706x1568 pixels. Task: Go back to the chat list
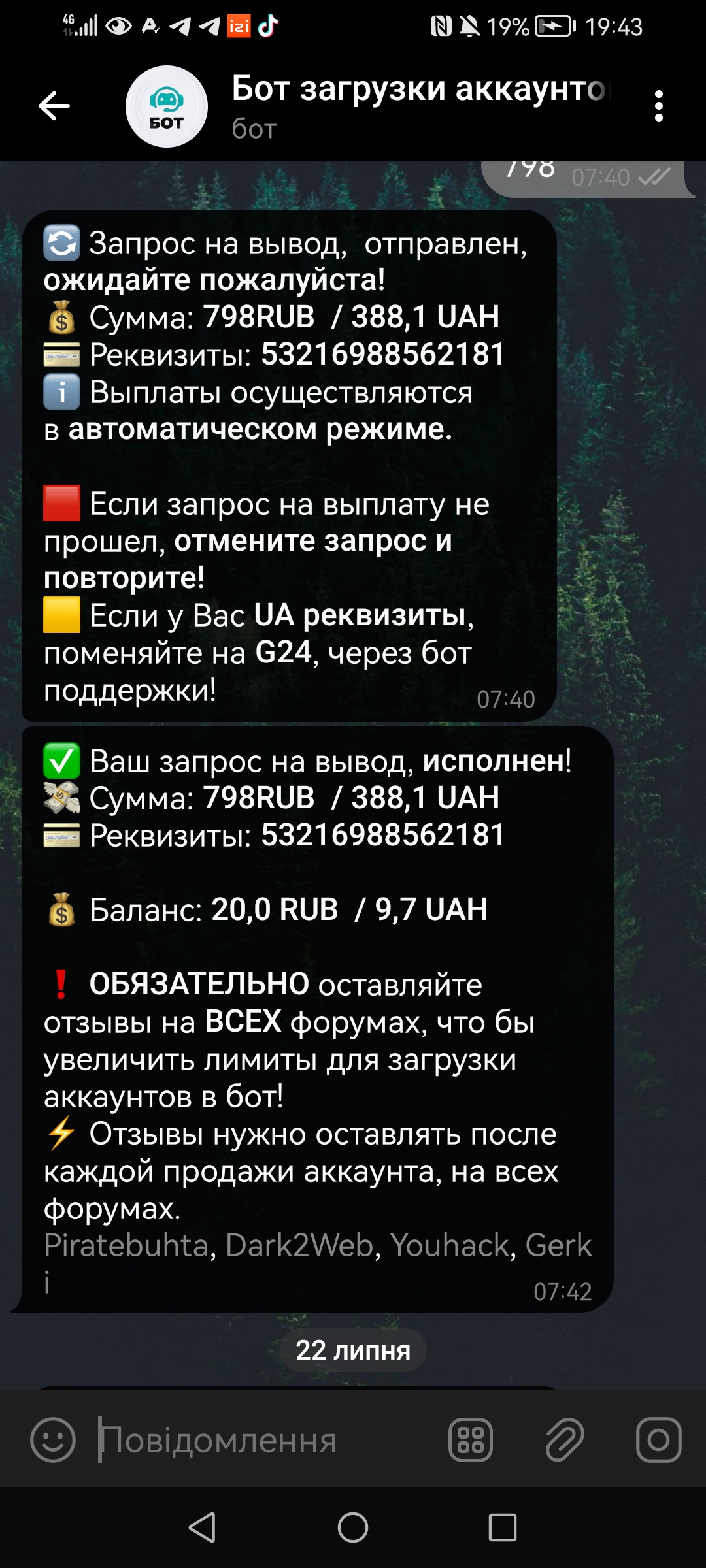pyautogui.click(x=54, y=106)
